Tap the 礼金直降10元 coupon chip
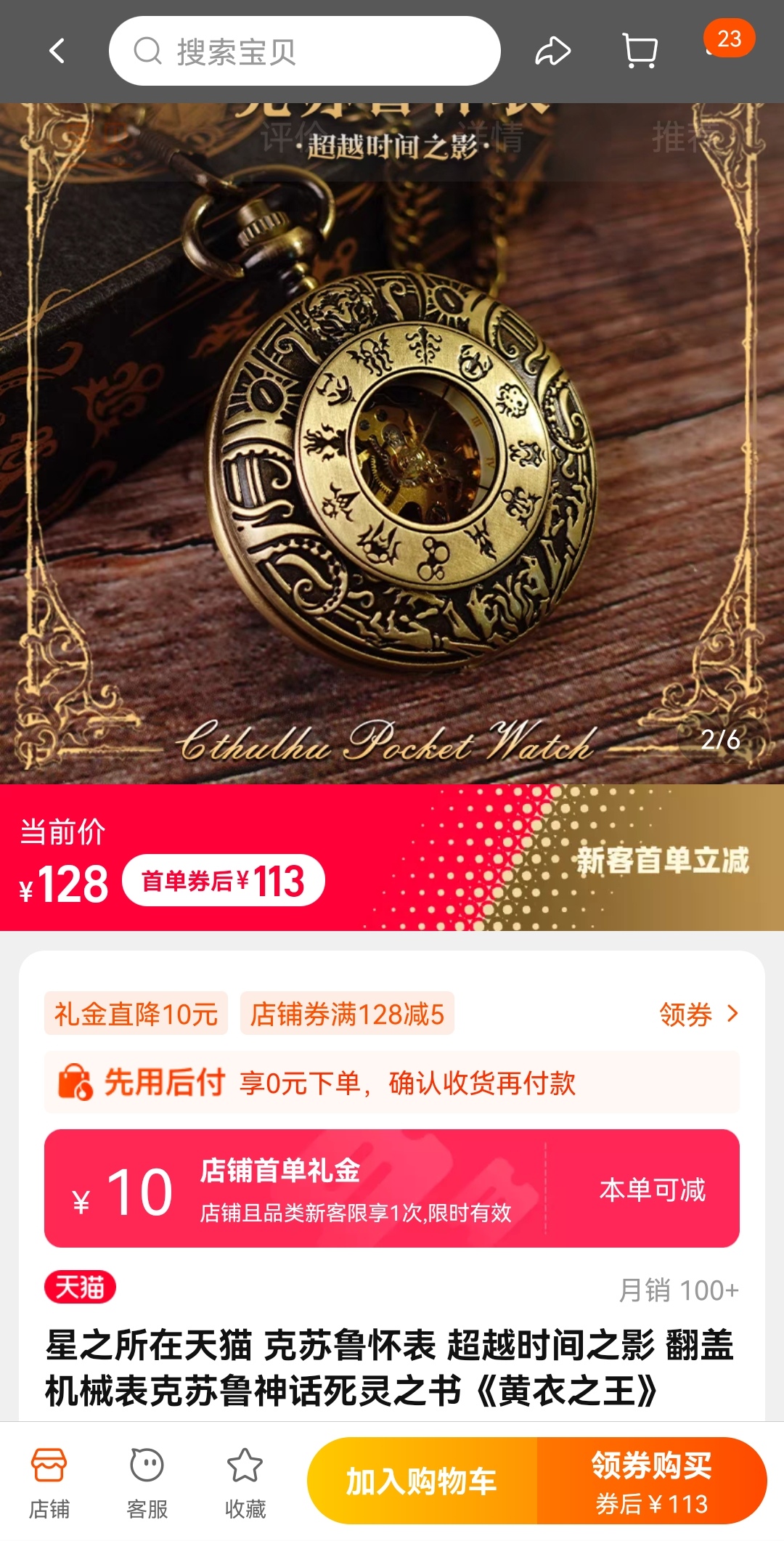784x1541 pixels. coord(136,1014)
